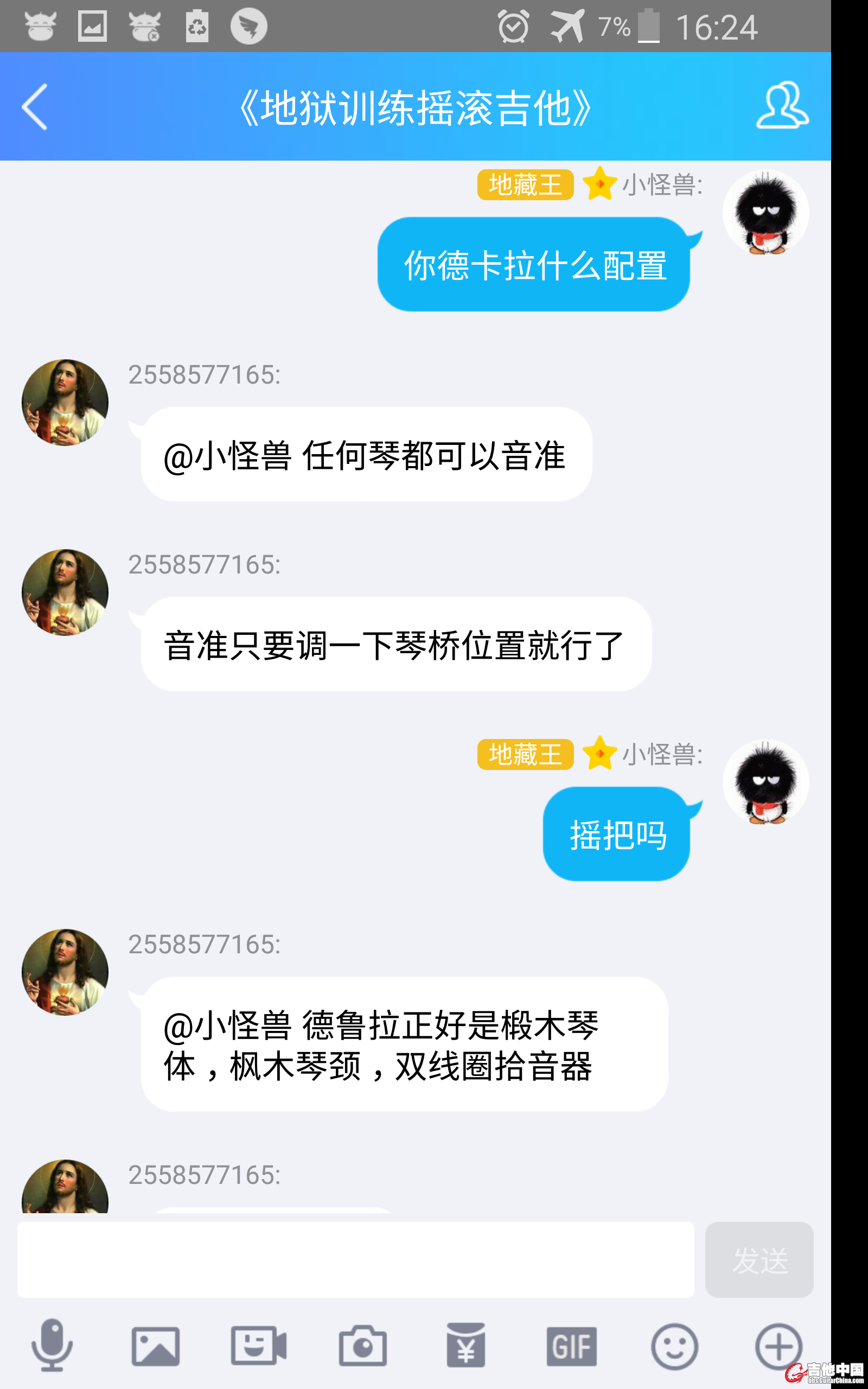View avatar above 你德卡拉什么配置 message
Viewport: 868px width, 1389px height.
[x=765, y=213]
